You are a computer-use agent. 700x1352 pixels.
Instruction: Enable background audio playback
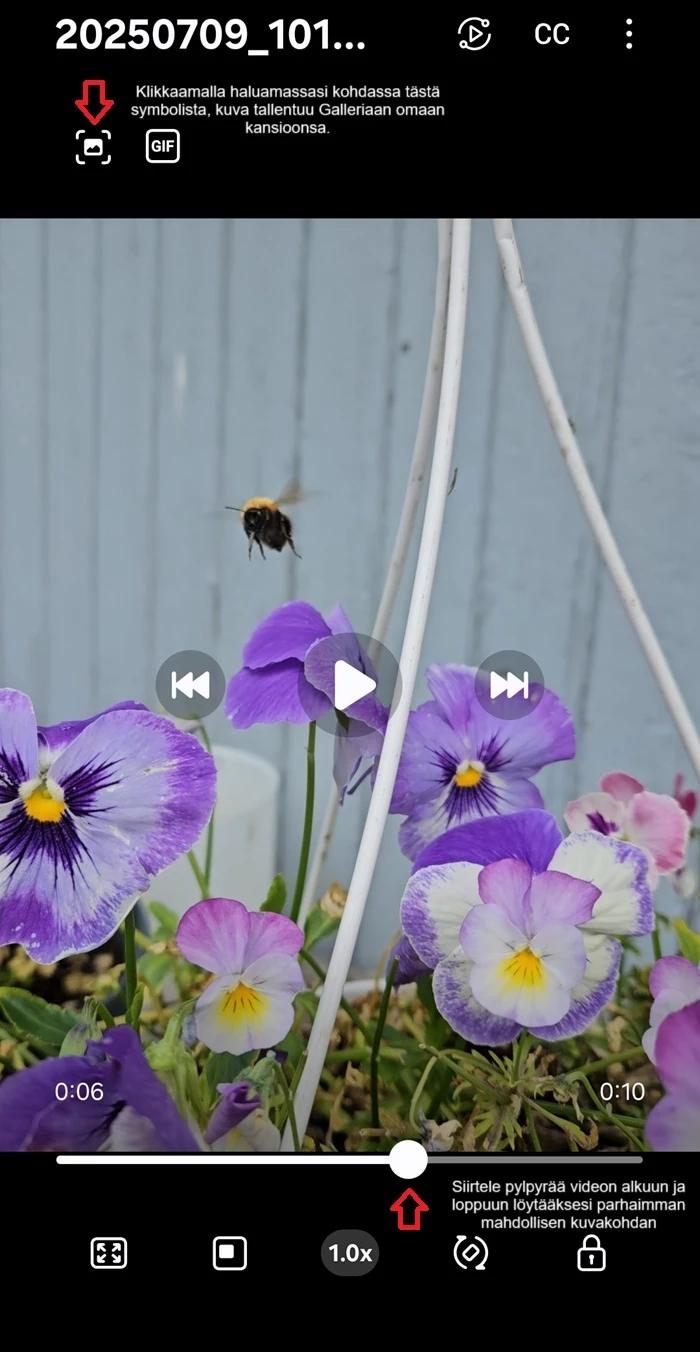(474, 34)
